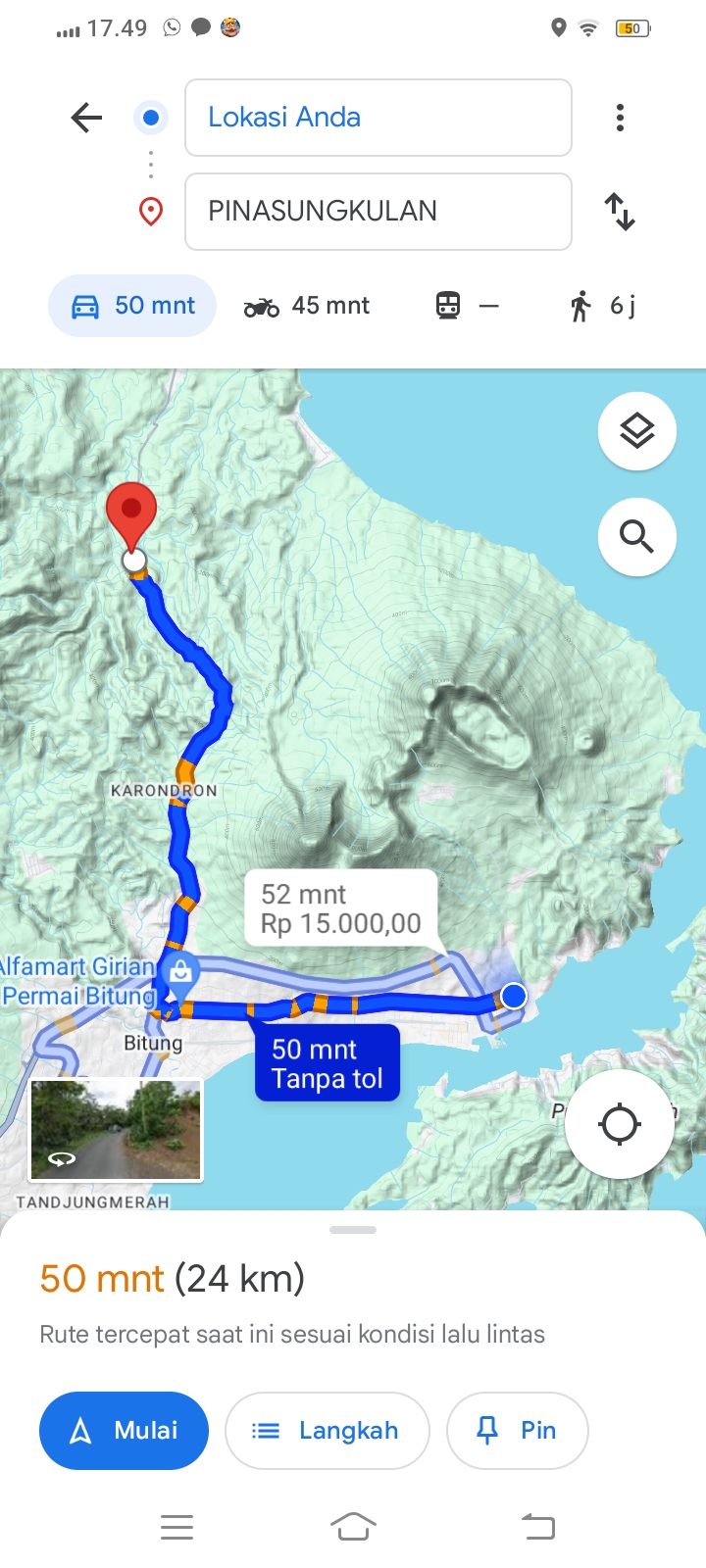Open the three-dot overflow menu

[620, 118]
